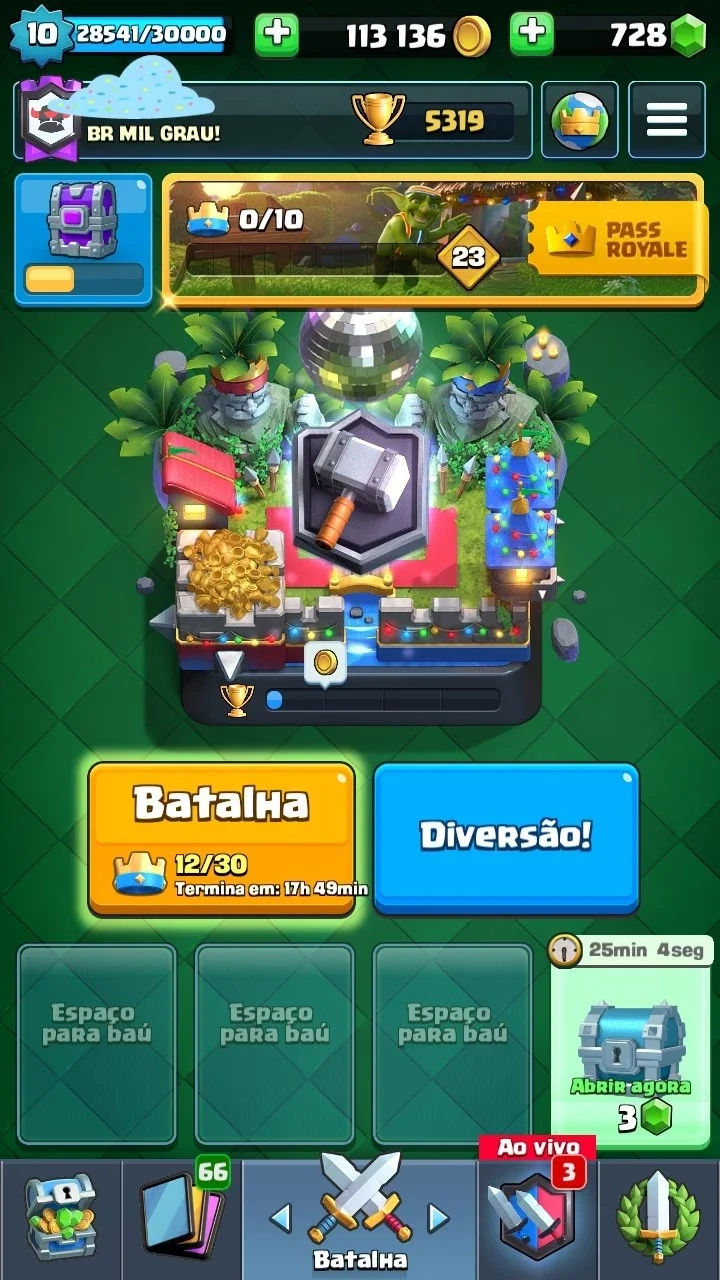Start a match with the Batalha button
720x1280 pixels.
221,838
